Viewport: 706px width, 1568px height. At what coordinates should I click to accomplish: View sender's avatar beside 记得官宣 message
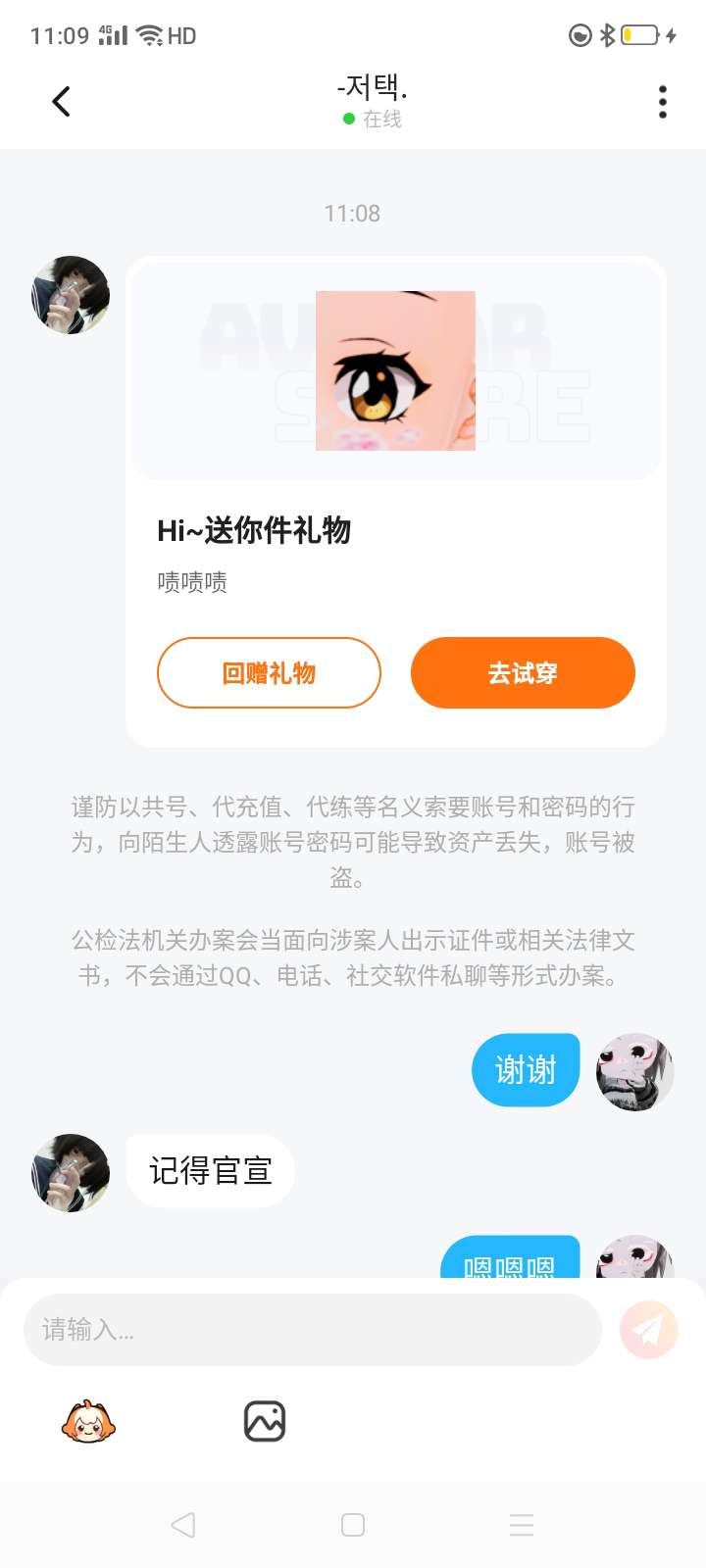point(71,1173)
